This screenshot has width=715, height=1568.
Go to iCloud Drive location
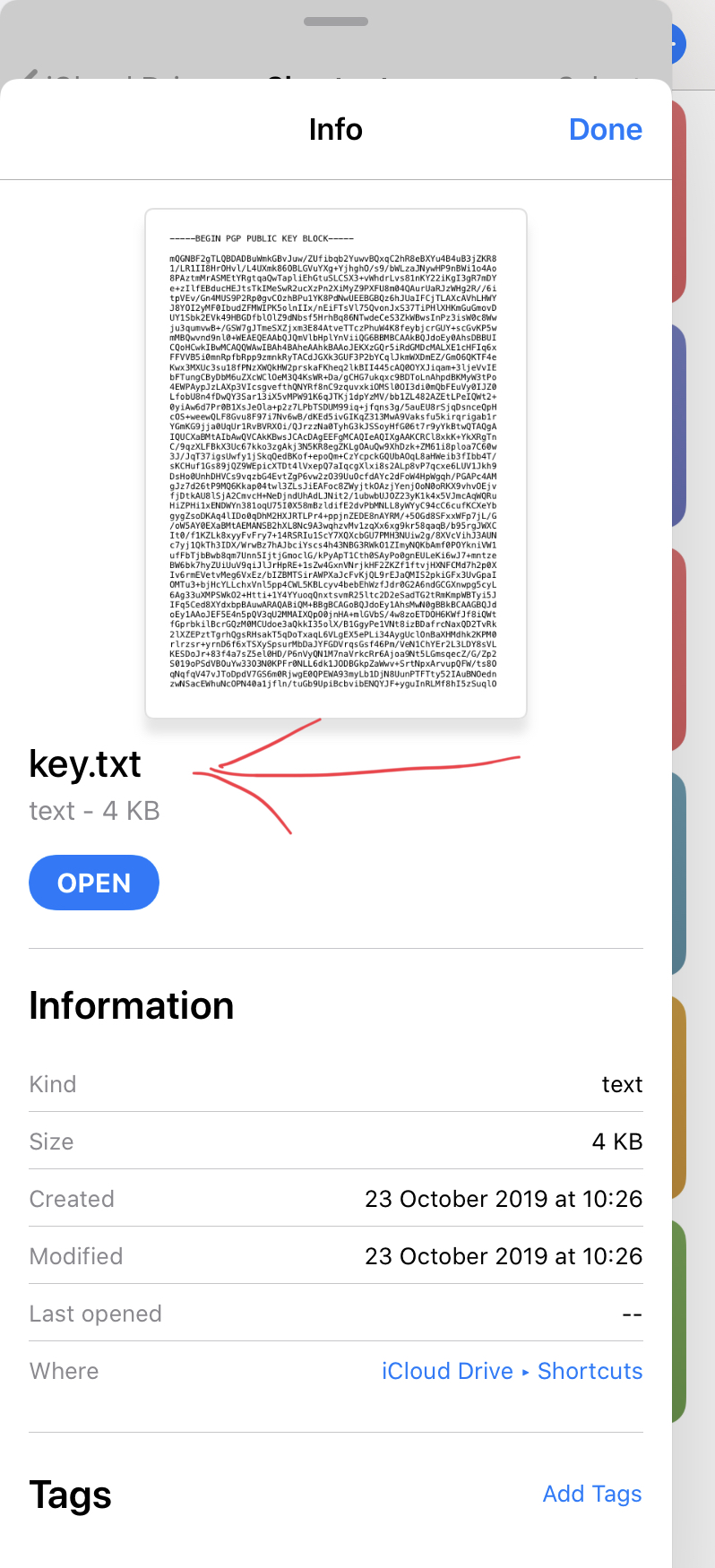(447, 1371)
